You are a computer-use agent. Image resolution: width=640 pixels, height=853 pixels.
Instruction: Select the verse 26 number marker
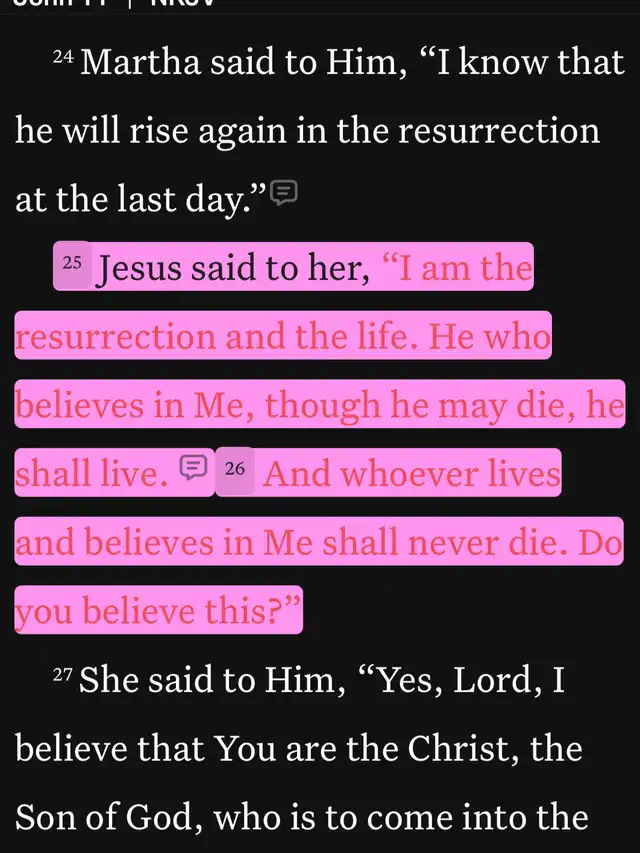235,469
